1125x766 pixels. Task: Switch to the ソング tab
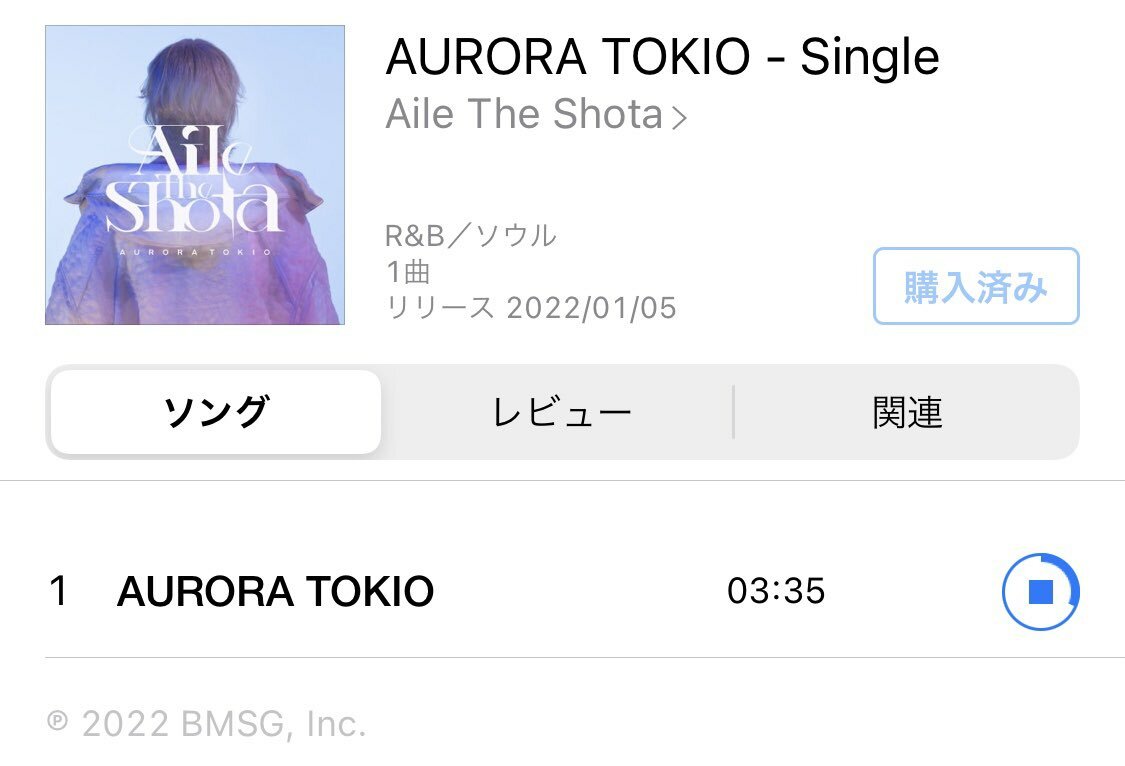[216, 412]
